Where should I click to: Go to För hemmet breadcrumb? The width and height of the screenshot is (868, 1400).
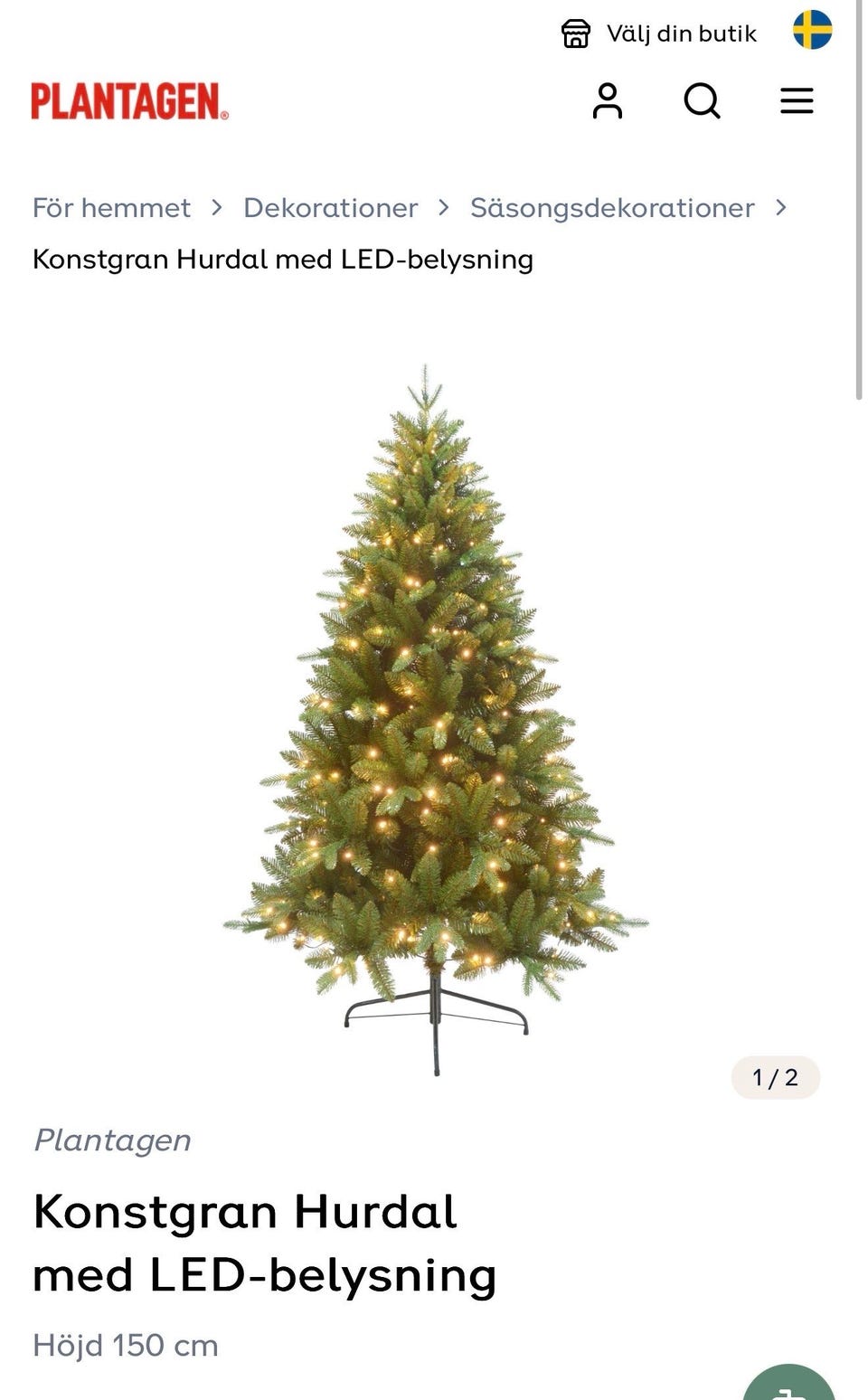point(111,208)
